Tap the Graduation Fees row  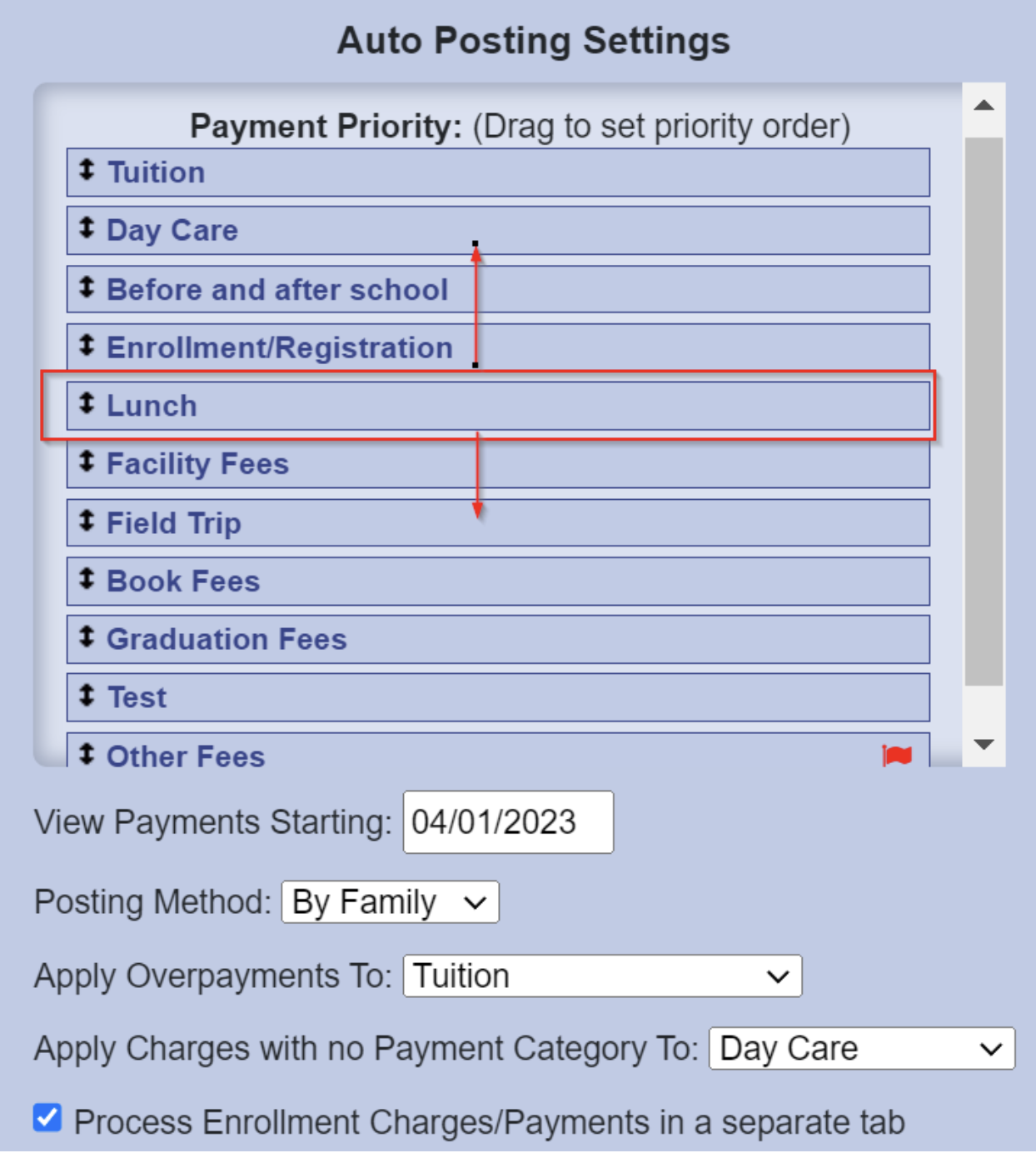coord(498,639)
